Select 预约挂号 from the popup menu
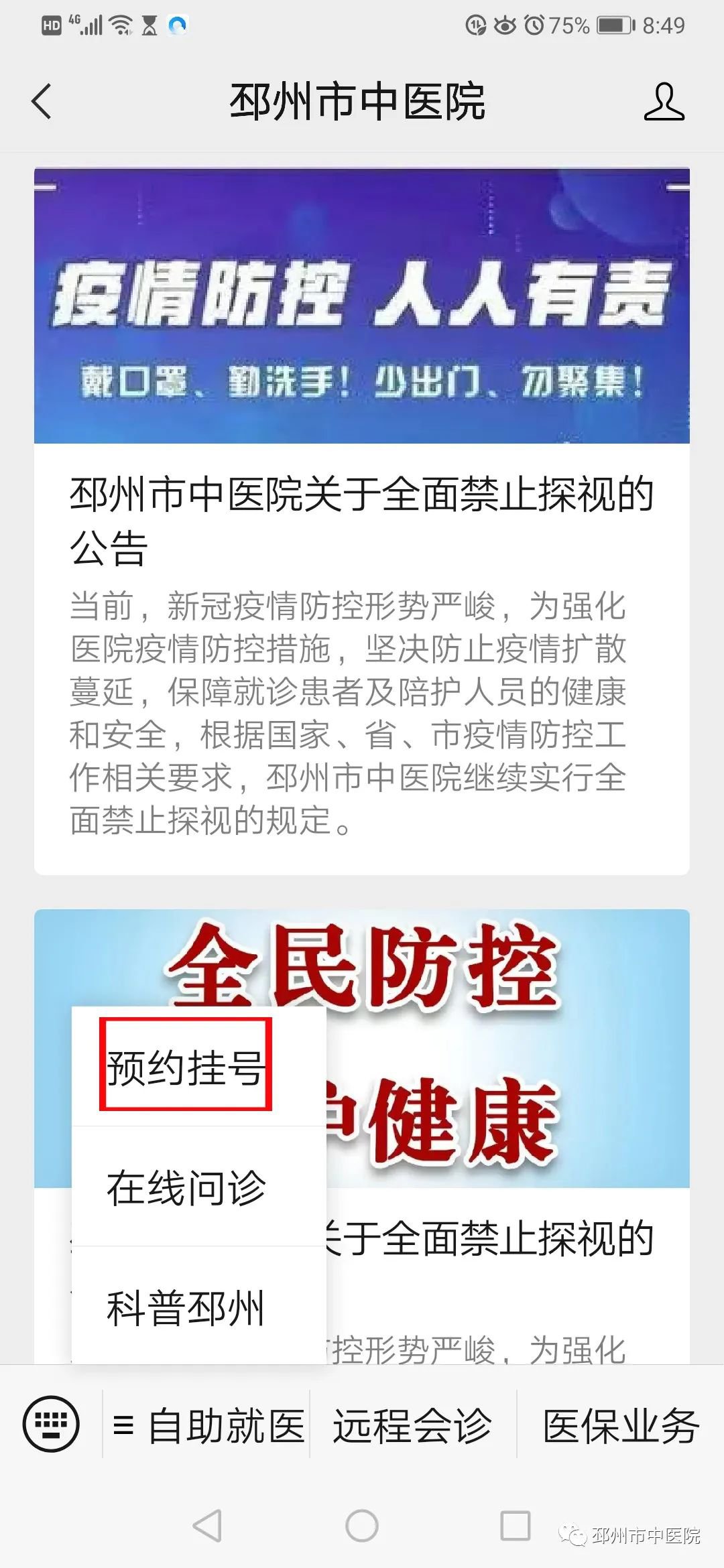This screenshot has width=724, height=1568. 186,1067
